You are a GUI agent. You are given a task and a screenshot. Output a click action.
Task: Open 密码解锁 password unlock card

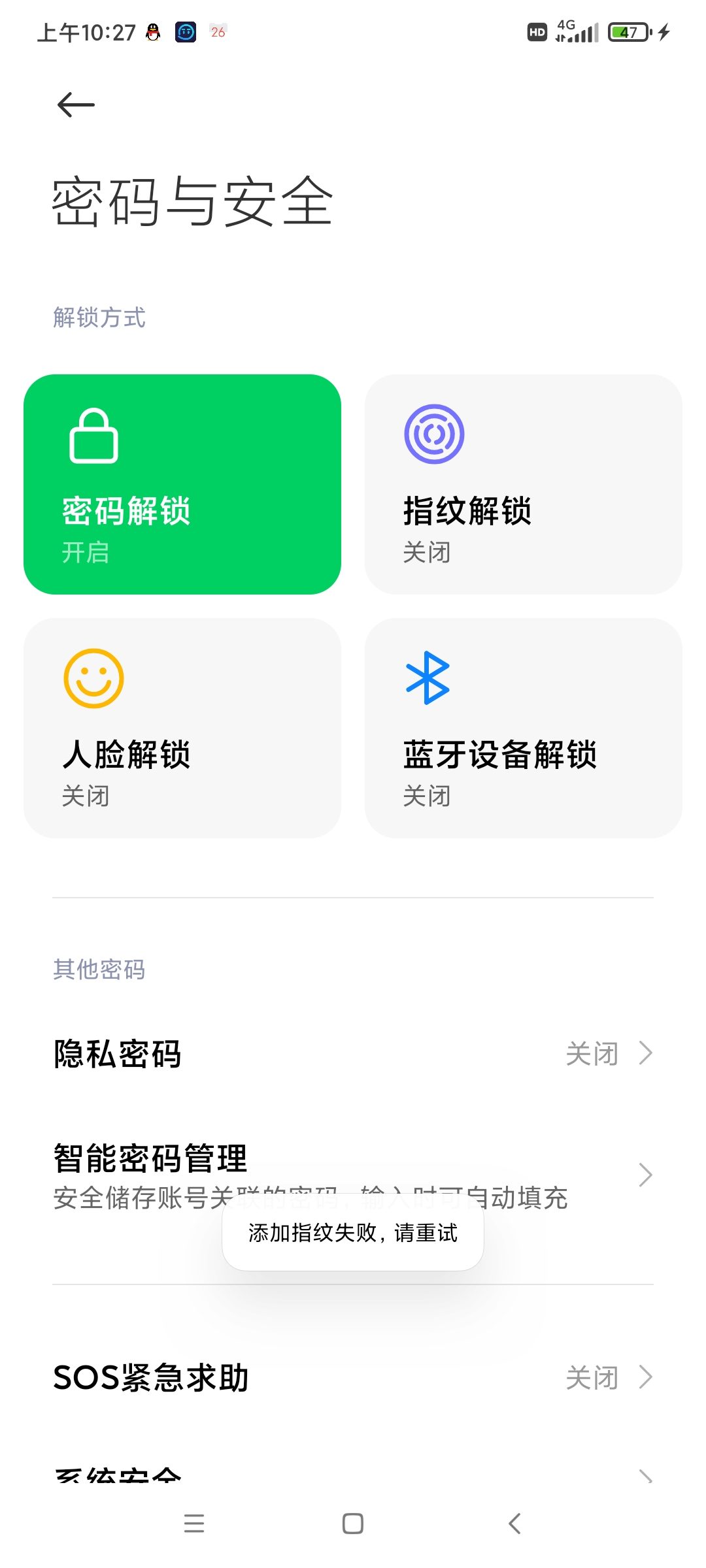click(x=182, y=484)
